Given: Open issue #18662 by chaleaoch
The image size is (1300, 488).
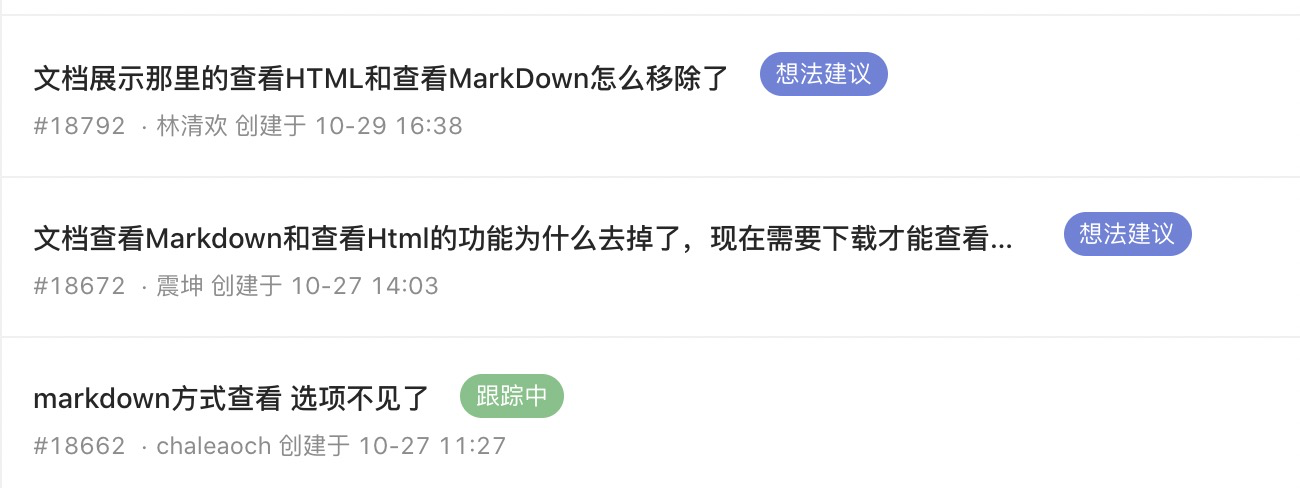Looking at the screenshot, I should (x=231, y=399).
